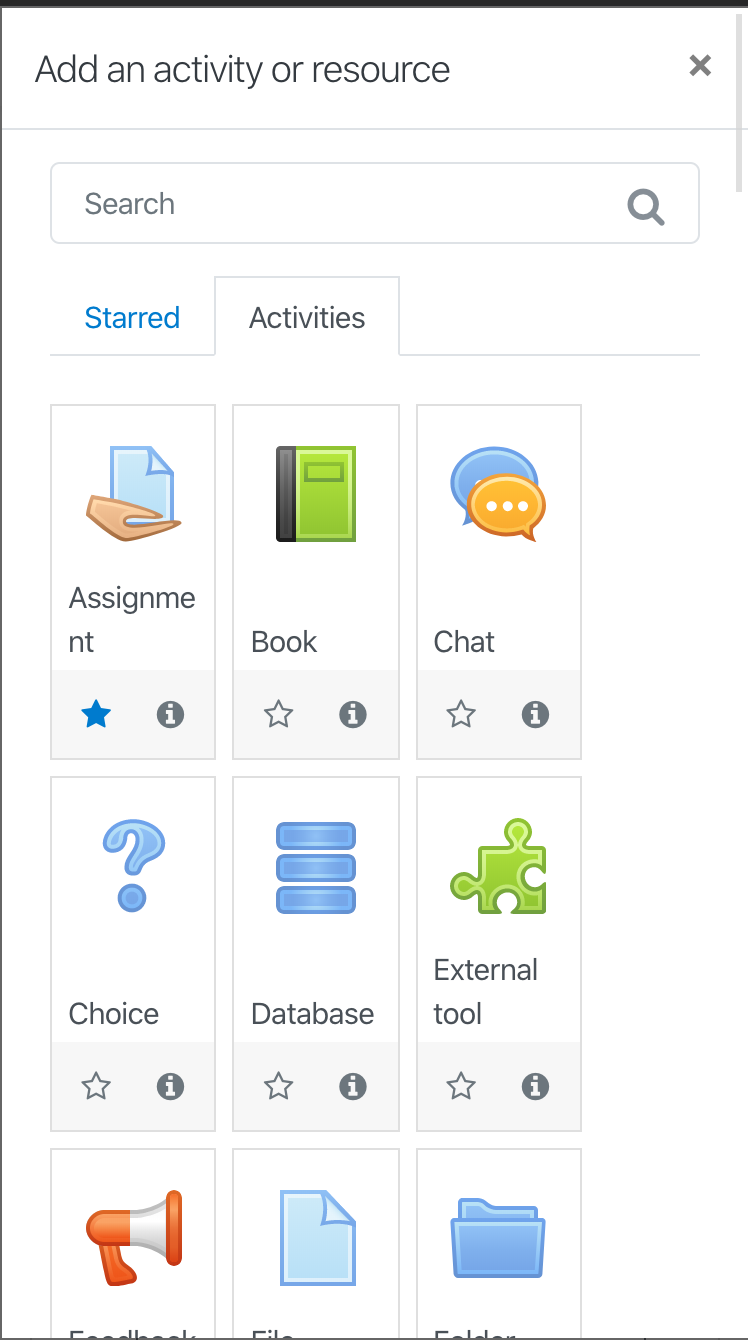Add an External tool
This screenshot has height=1340, width=748.
pos(499,910)
